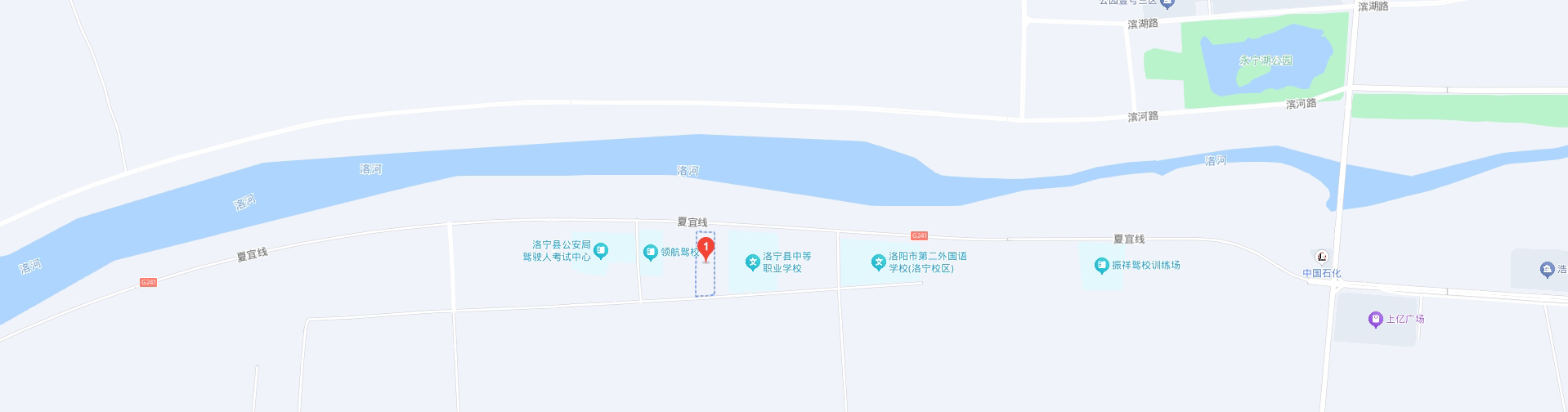
Task: Tap the red location pin numbered 1
Action: [x=706, y=248]
